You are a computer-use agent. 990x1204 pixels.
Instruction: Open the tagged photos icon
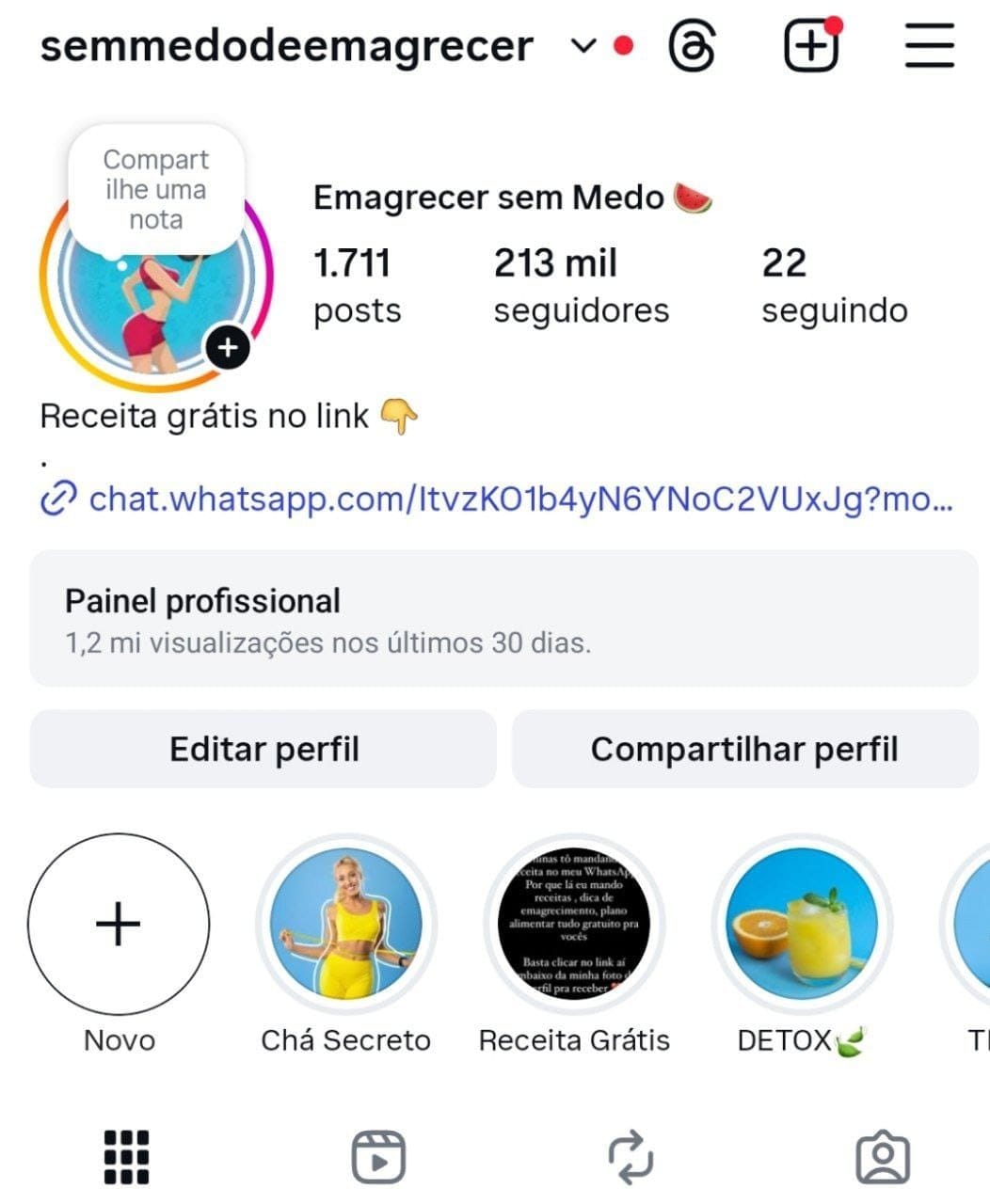click(x=883, y=1156)
